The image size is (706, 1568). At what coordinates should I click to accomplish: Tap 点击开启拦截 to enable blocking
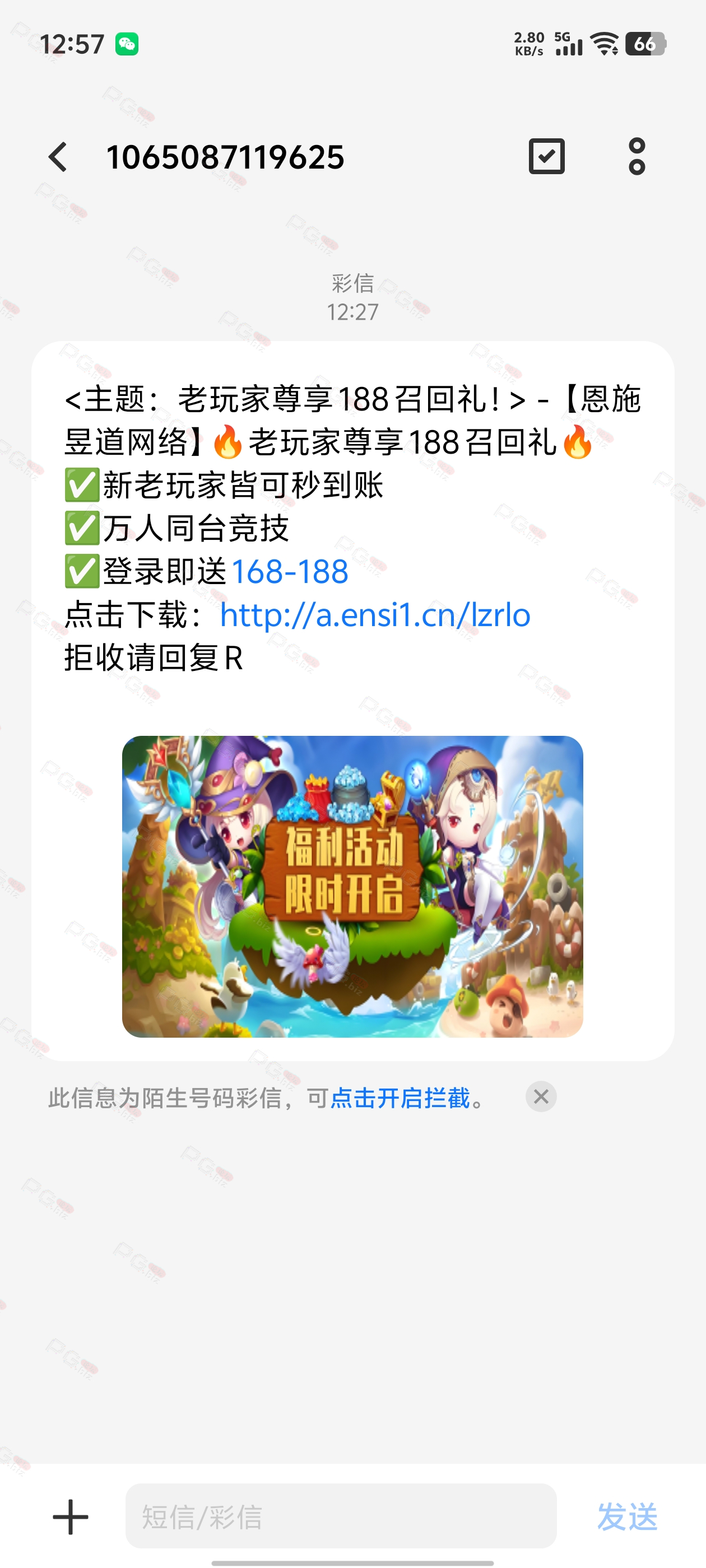[400, 1098]
